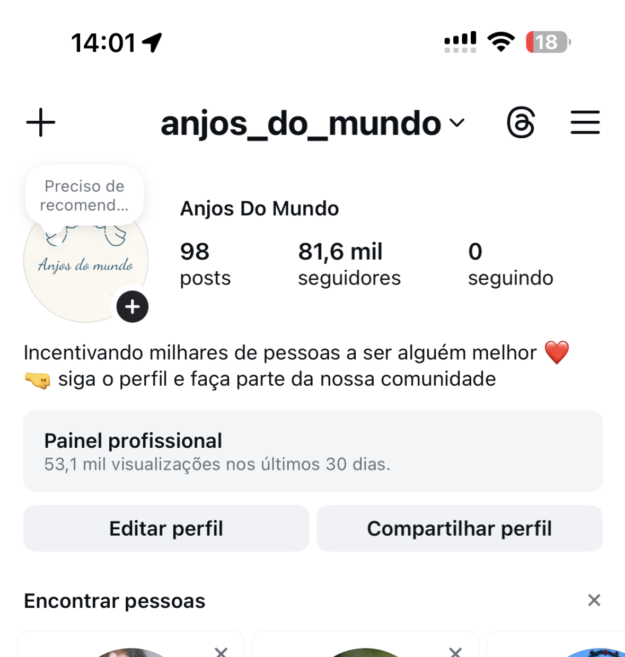
Task: Open Painel profissional dashboard
Action: 312,451
